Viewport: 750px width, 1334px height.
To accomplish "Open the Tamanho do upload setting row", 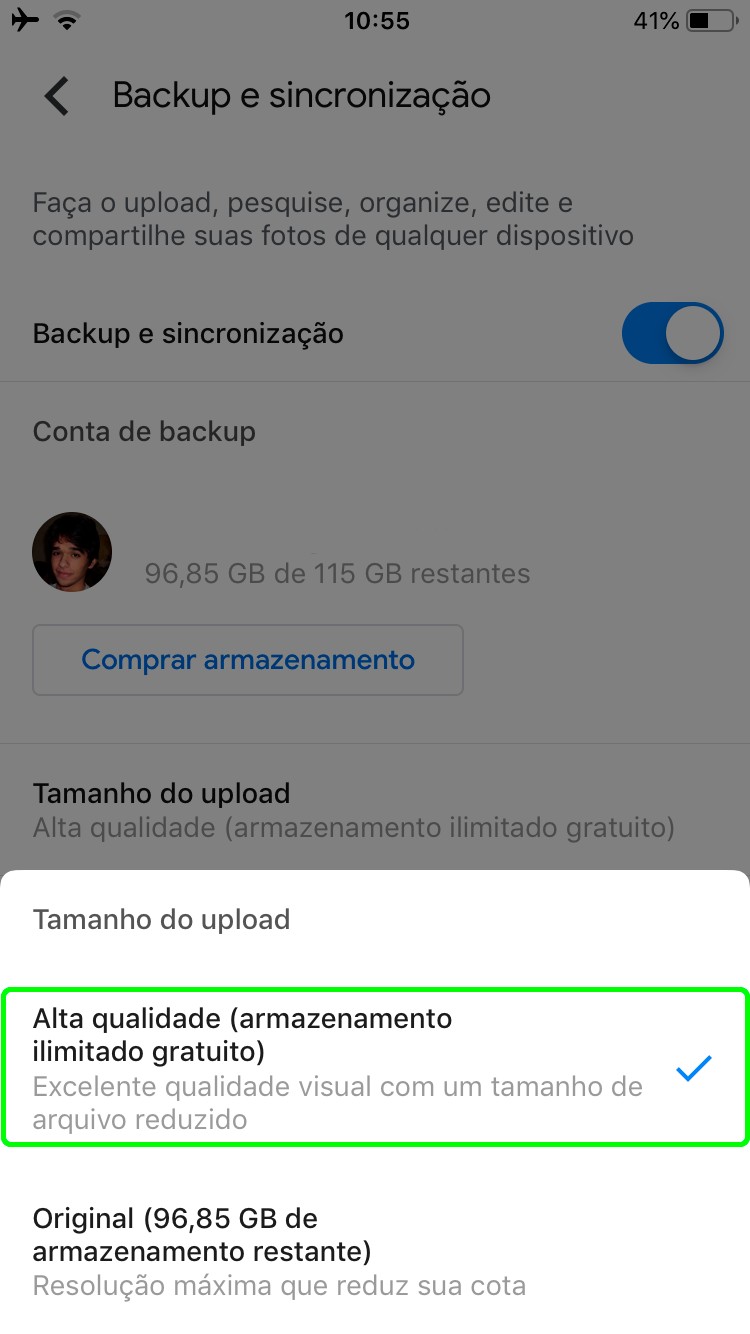I will [354, 810].
